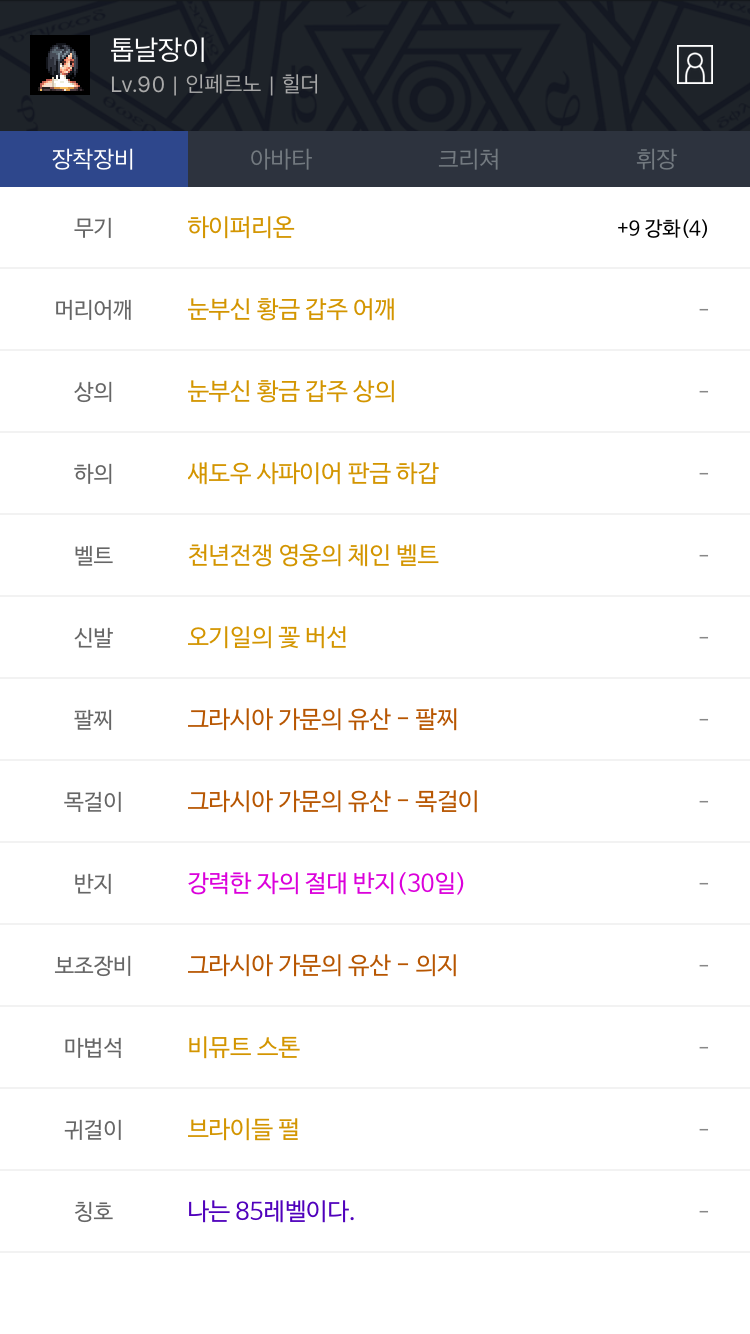Tap the character avatar thumbnail
The width and height of the screenshot is (750, 1334).
(x=60, y=65)
